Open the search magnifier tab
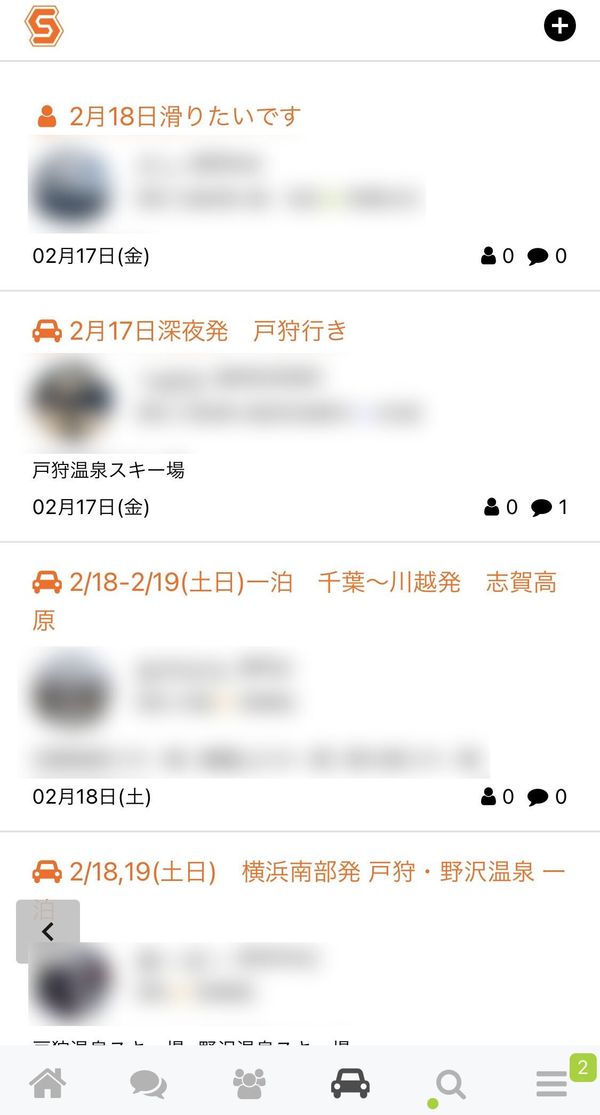 451,1084
